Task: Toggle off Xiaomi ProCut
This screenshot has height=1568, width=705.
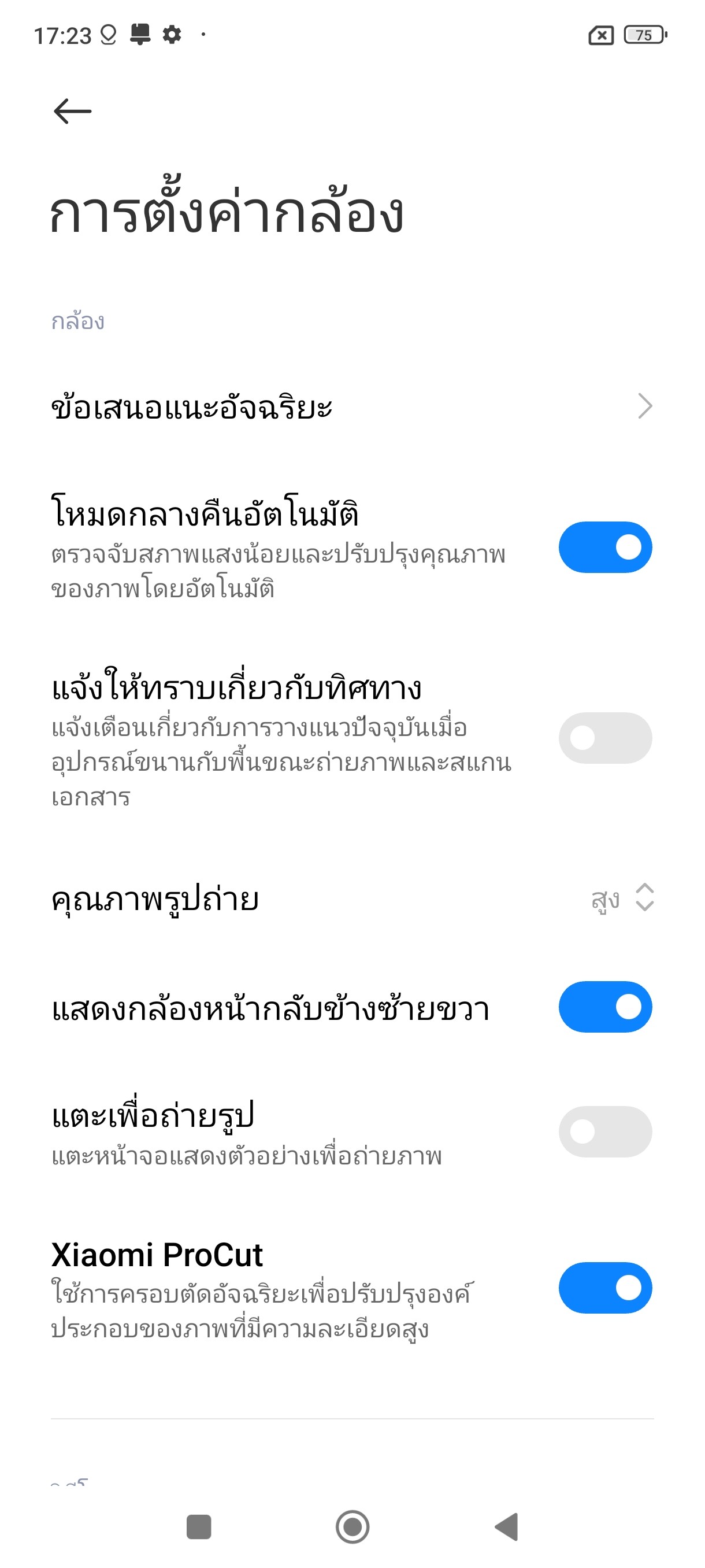Action: tap(604, 1288)
